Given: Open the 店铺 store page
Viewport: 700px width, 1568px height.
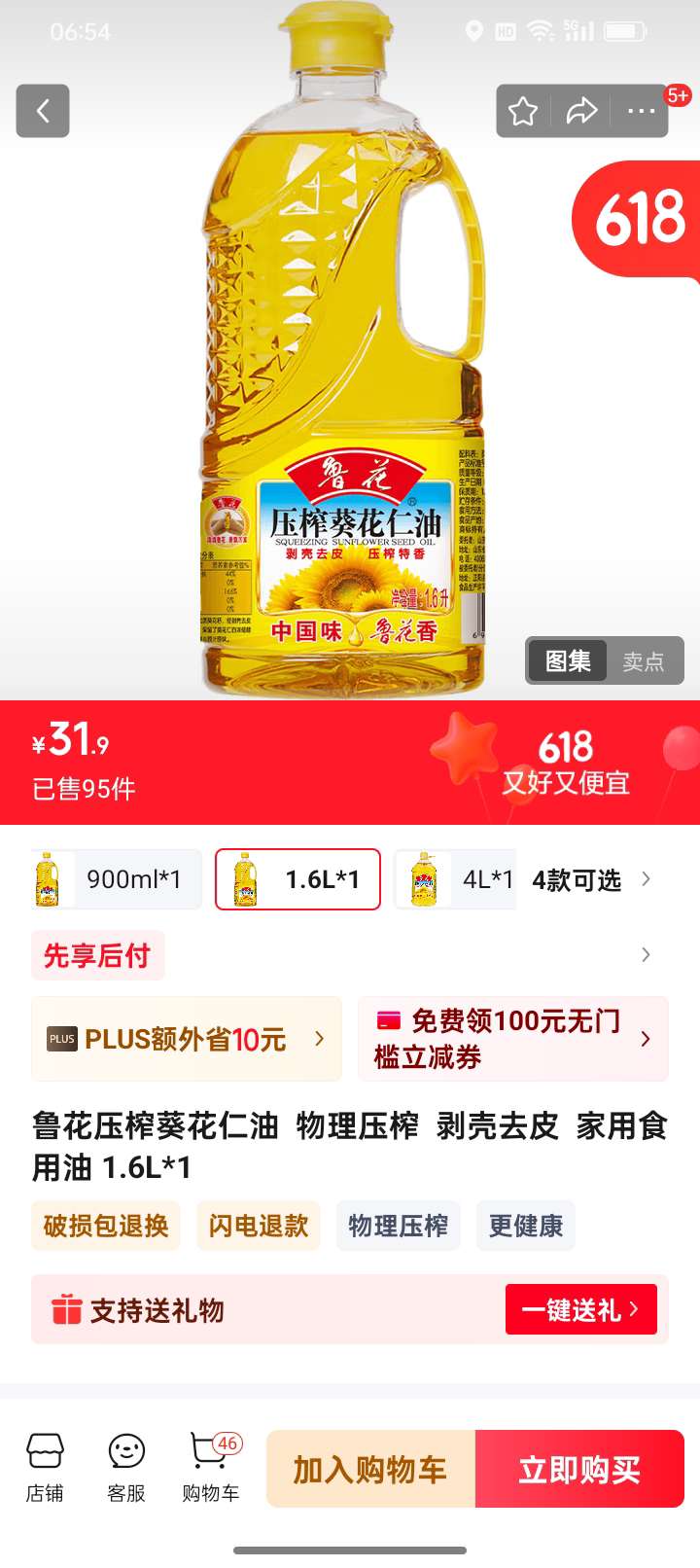Looking at the screenshot, I should tap(45, 1468).
